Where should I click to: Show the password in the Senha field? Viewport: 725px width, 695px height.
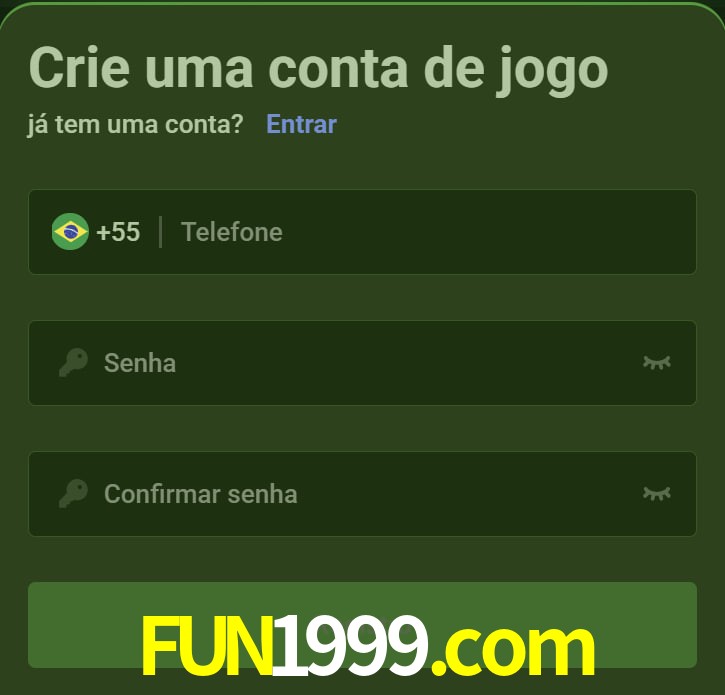click(656, 362)
